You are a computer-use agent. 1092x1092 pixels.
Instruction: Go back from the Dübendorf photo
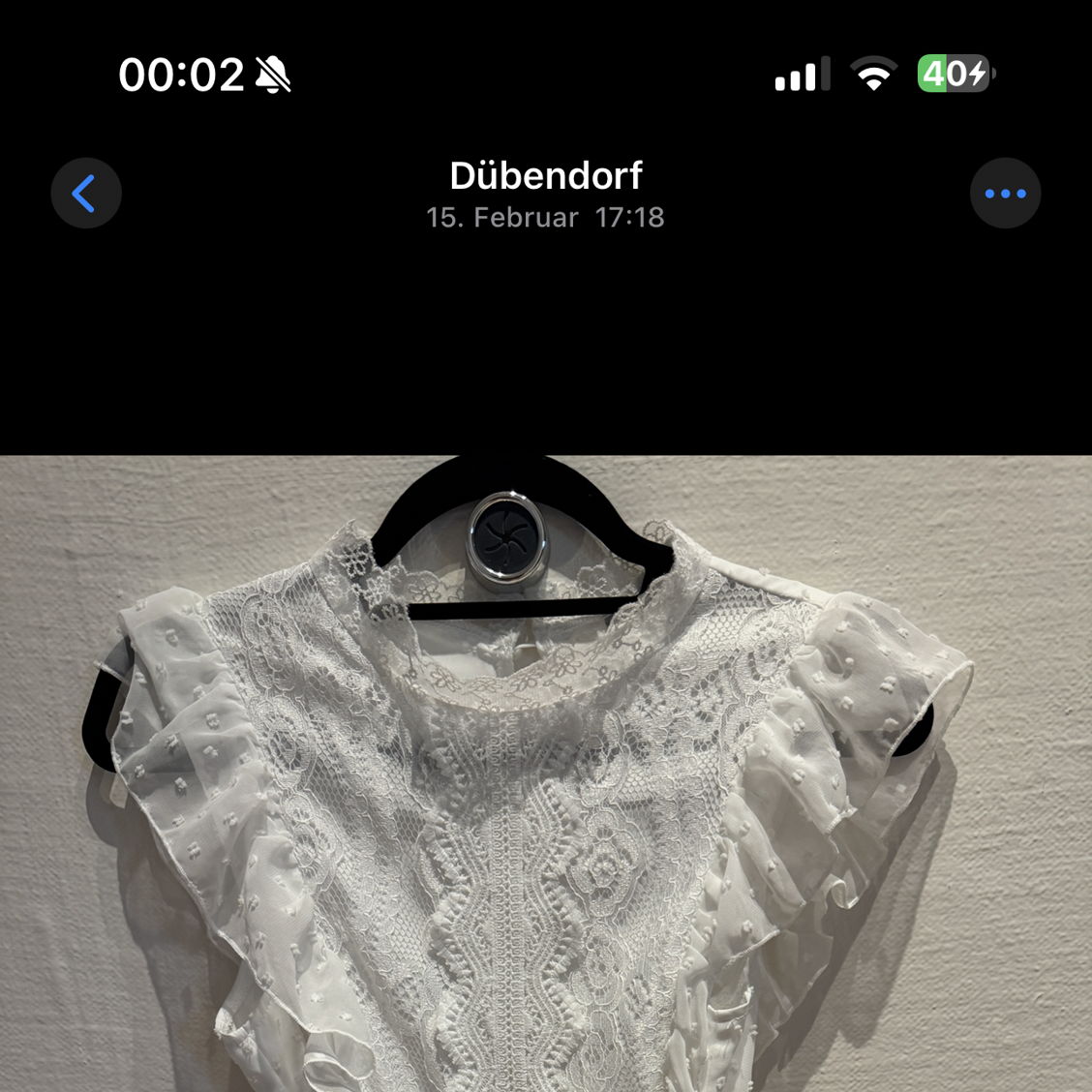[x=86, y=194]
